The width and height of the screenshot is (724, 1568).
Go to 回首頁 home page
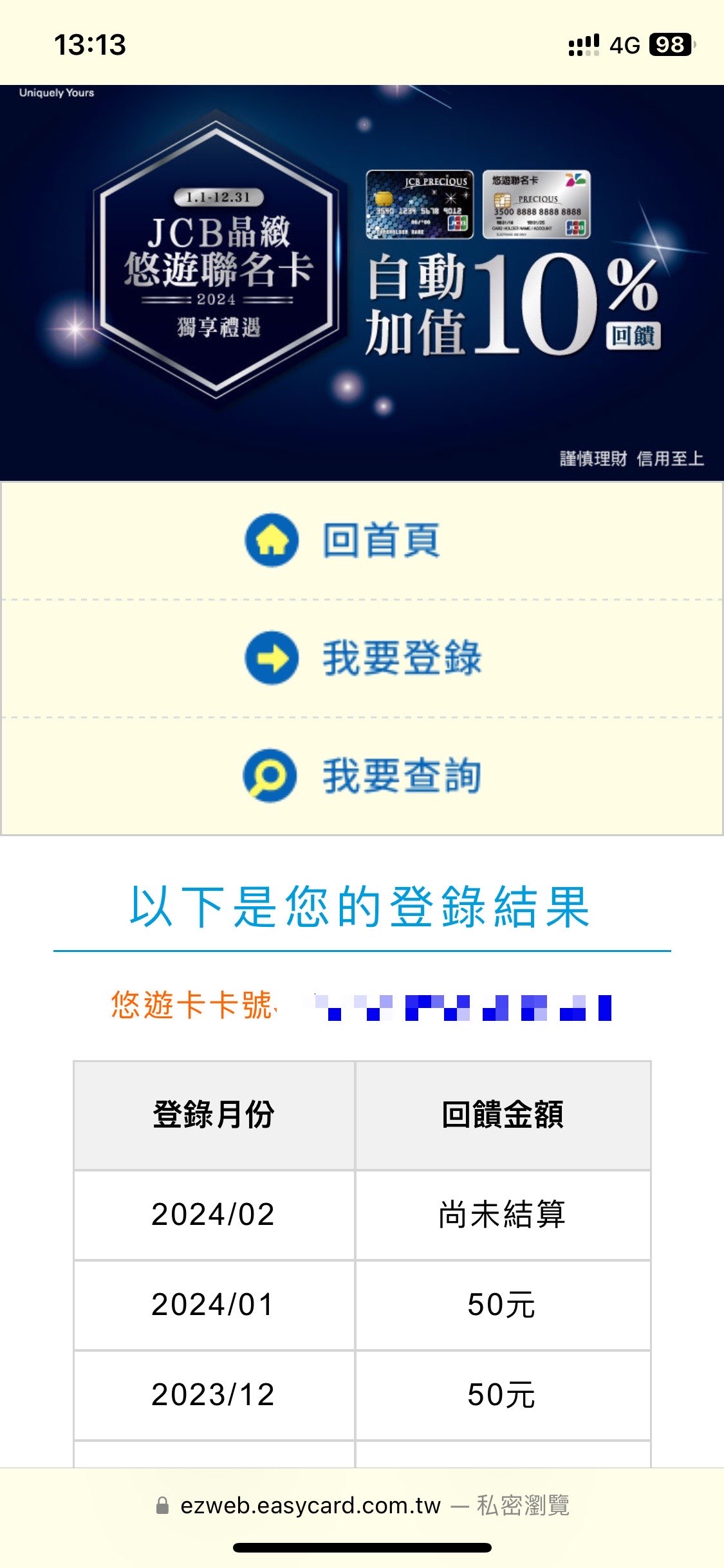[x=362, y=540]
